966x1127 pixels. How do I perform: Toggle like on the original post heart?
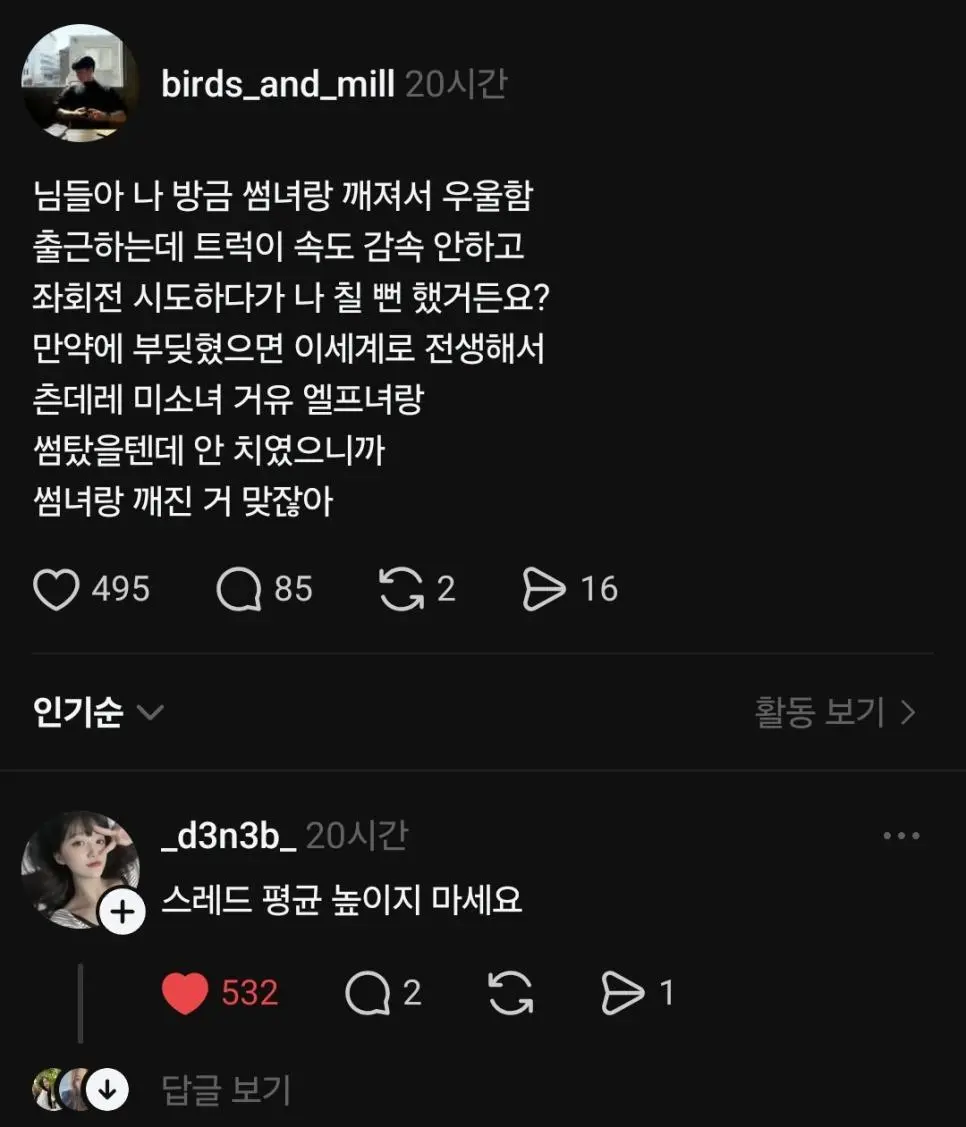[x=57, y=589]
